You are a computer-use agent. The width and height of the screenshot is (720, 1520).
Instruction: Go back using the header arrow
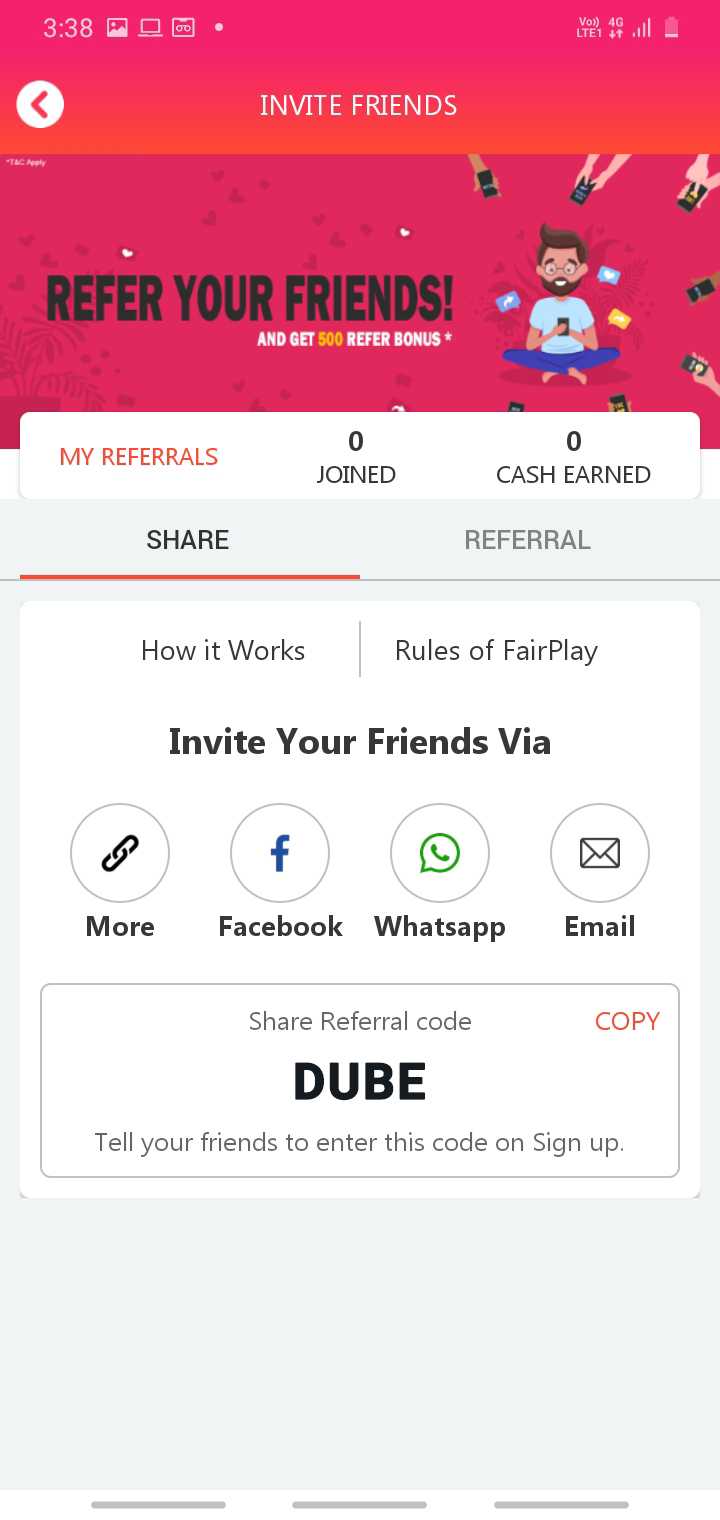tap(40, 105)
